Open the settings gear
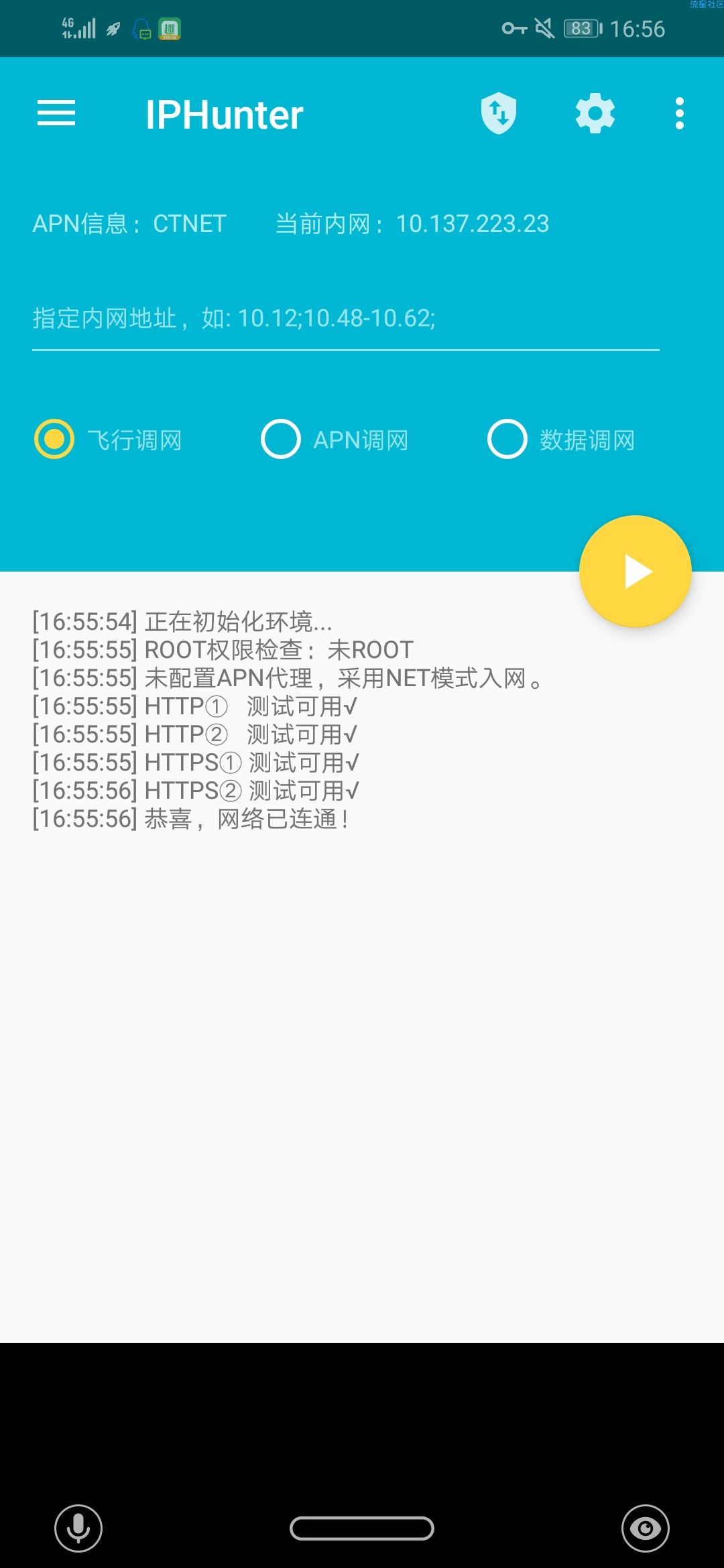724x1568 pixels. (x=595, y=113)
